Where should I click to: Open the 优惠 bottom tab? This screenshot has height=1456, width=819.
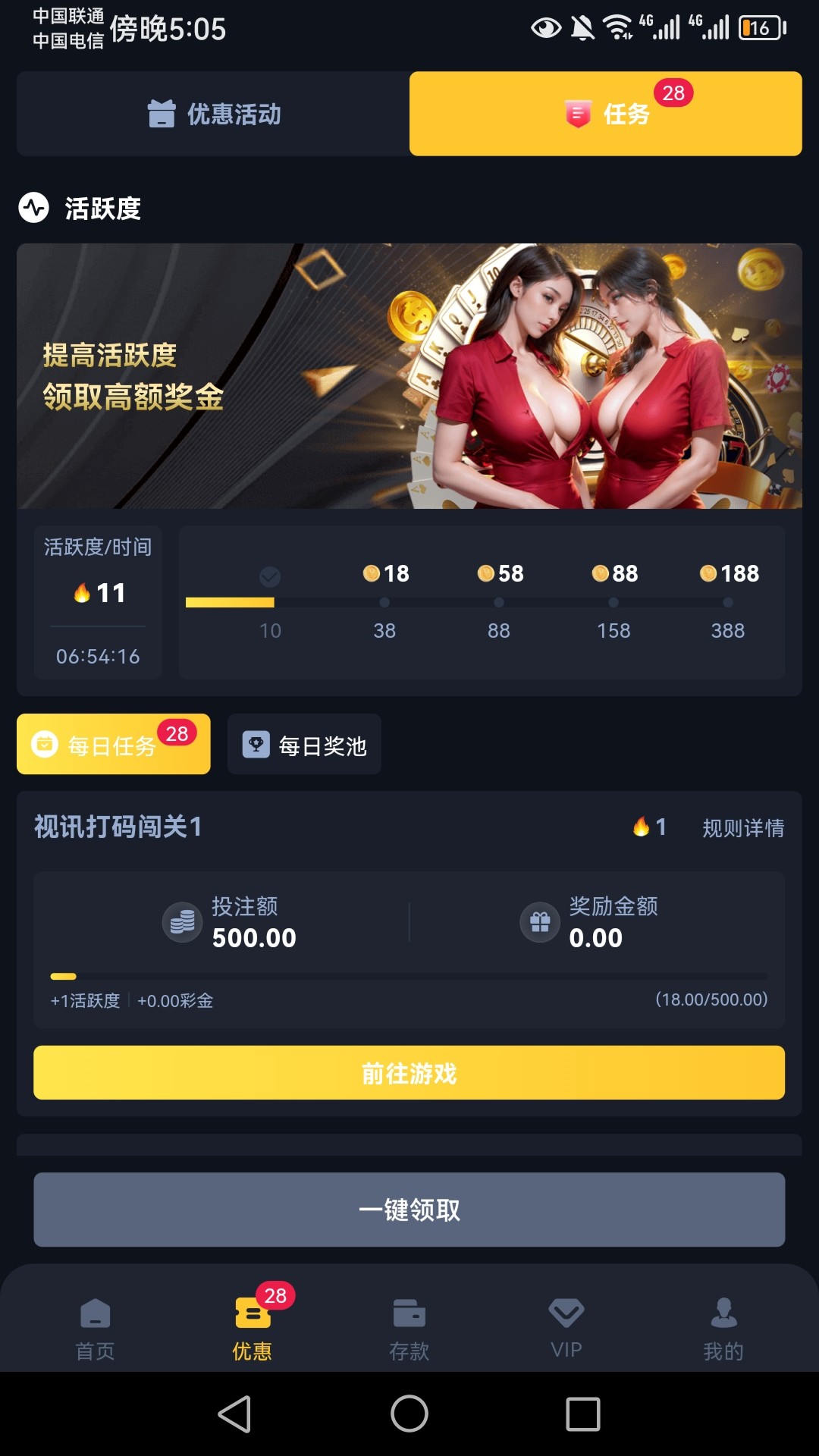pos(253,1328)
